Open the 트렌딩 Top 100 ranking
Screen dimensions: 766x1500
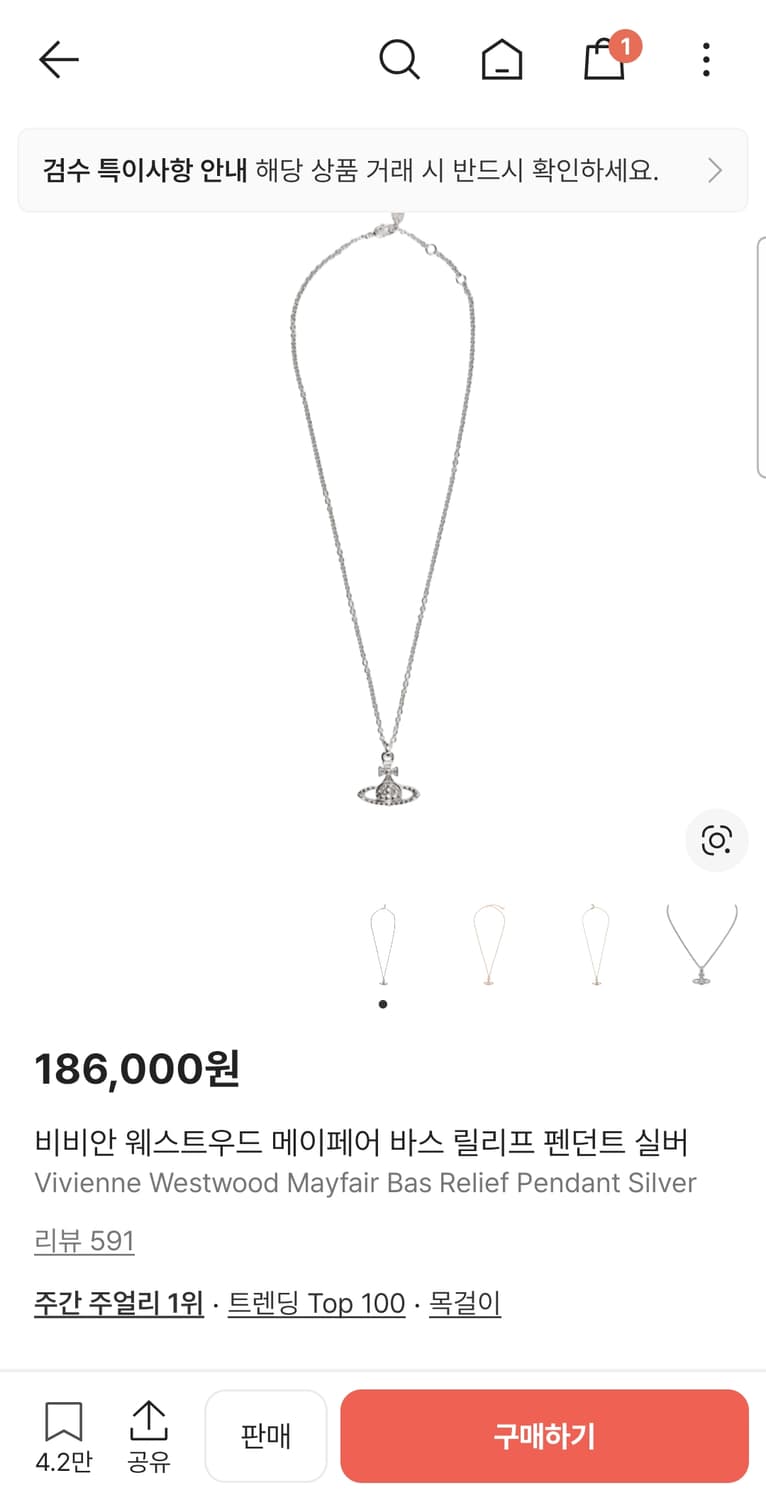[316, 1303]
